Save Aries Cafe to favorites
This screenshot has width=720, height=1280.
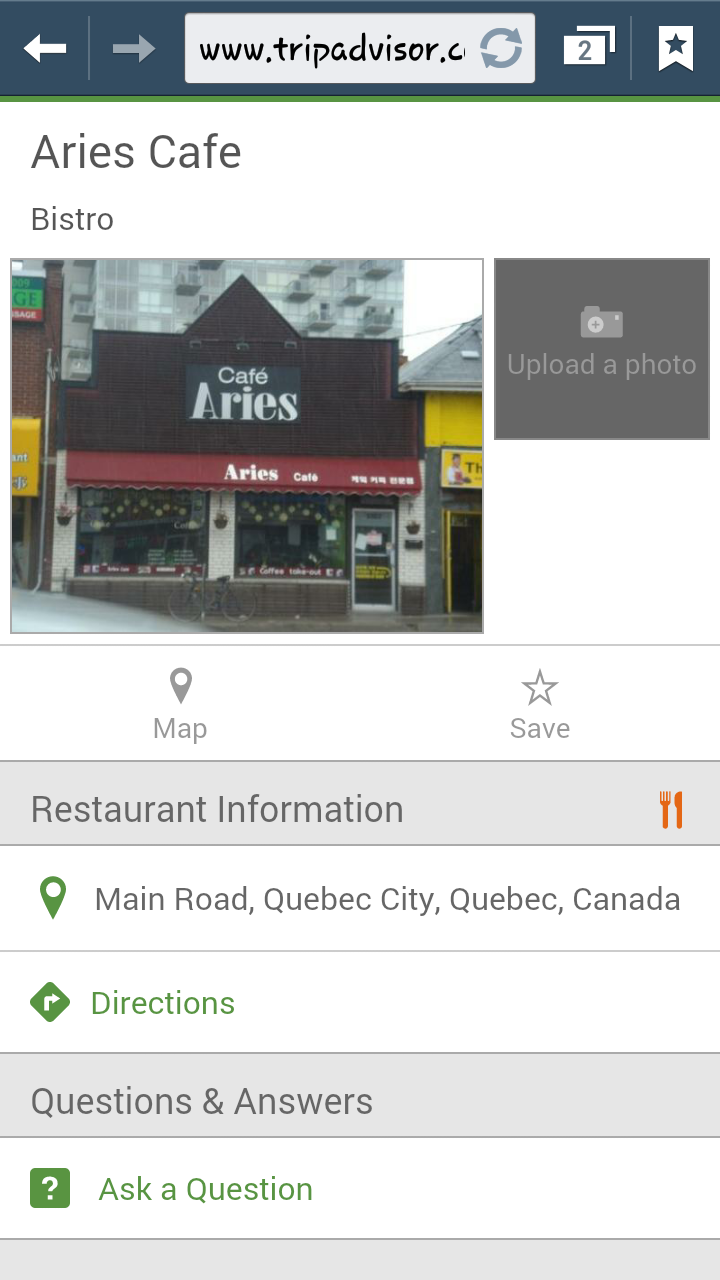540,704
